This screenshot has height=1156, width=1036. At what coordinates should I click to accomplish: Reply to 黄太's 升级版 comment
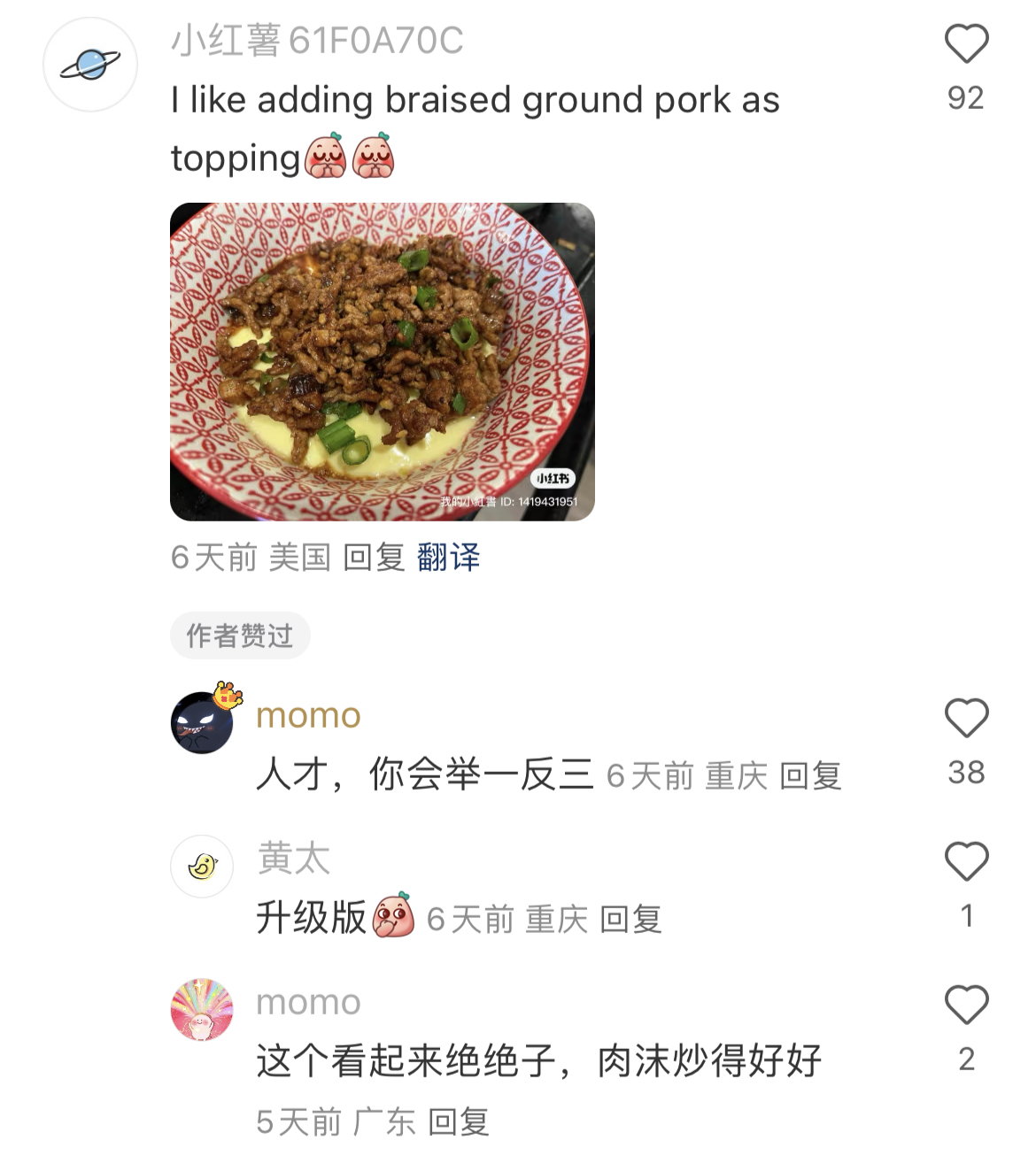630,920
